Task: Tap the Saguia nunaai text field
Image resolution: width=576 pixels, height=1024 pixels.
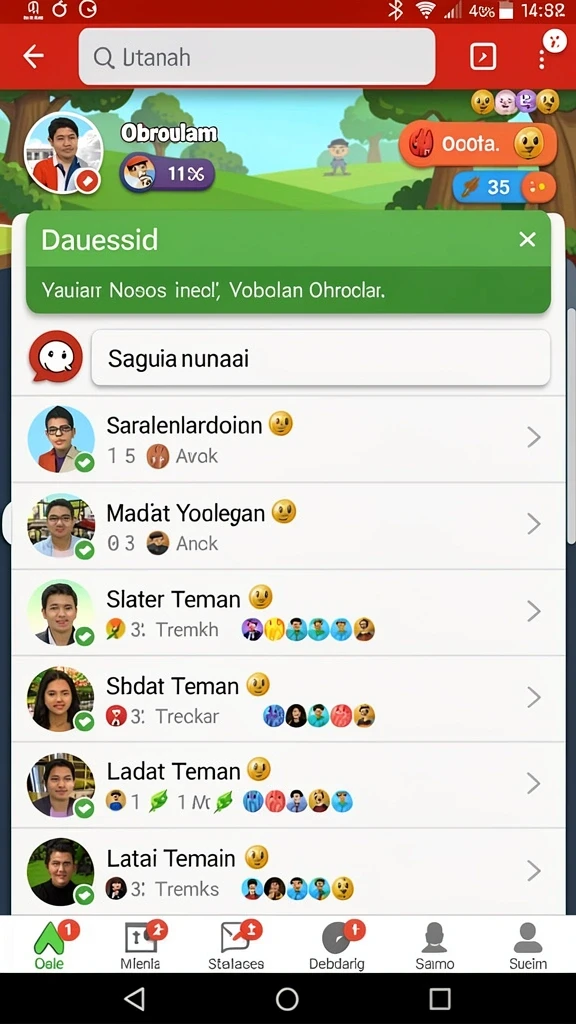Action: coord(320,358)
